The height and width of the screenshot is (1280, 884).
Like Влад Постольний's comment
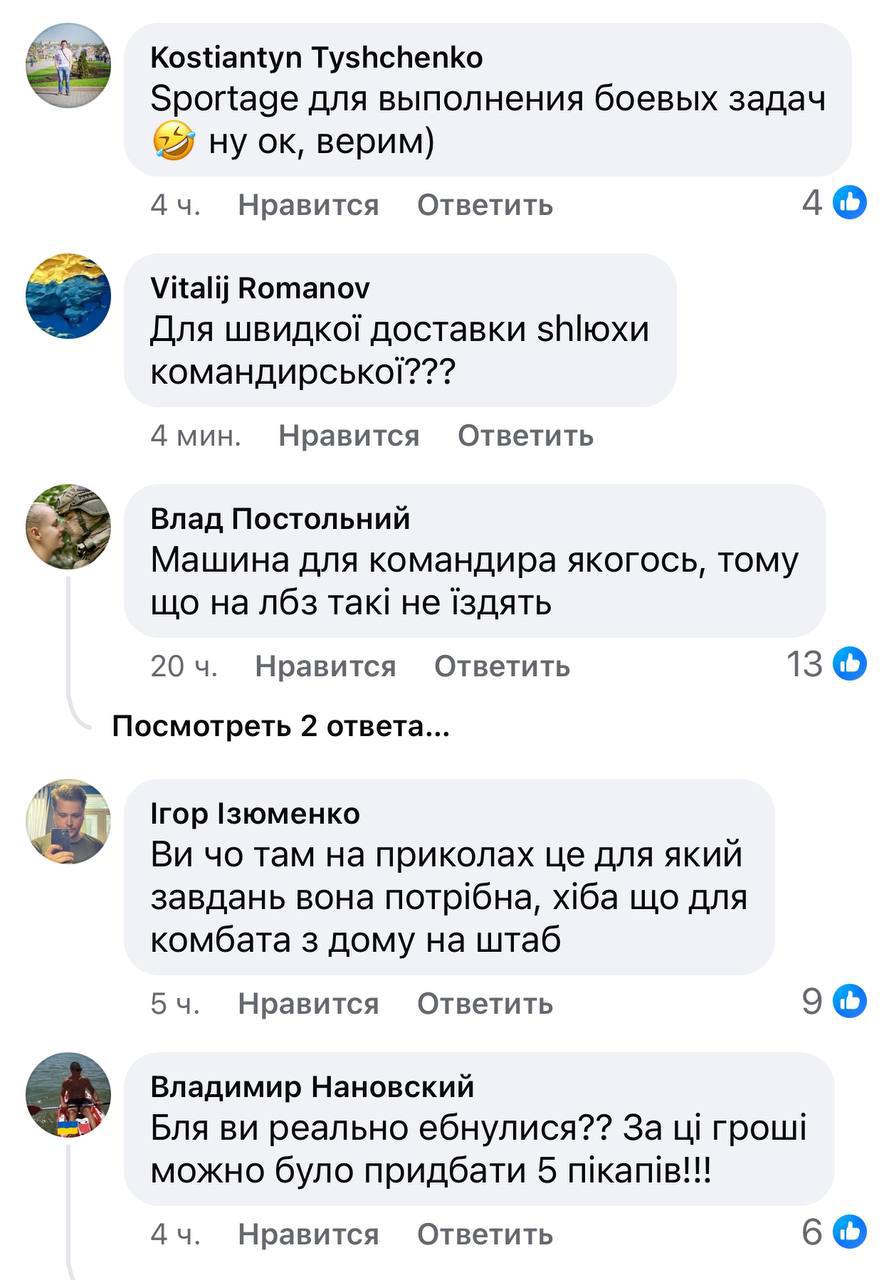click(325, 666)
